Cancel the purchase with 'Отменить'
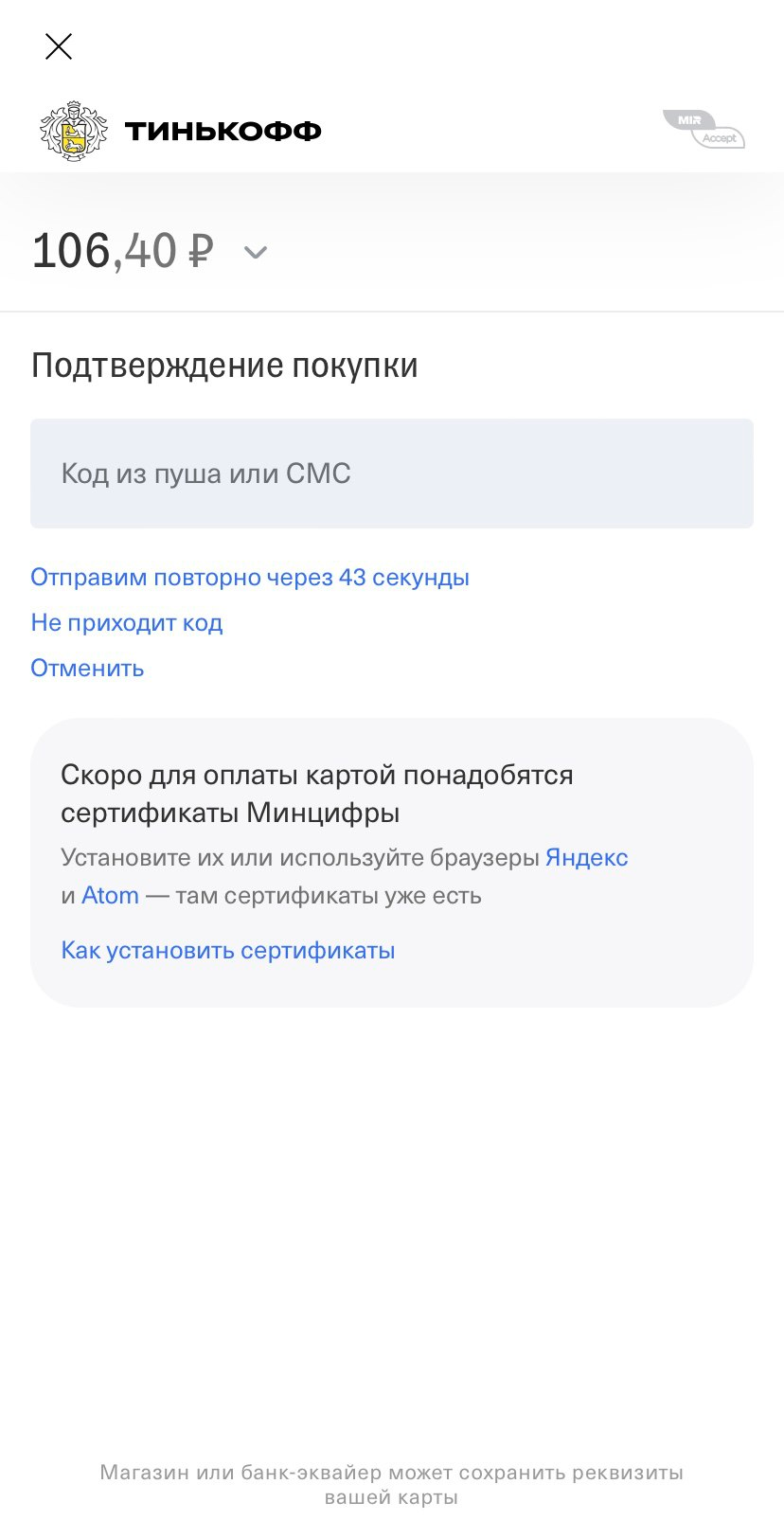Viewport: 784px width, 1538px height. tap(87, 669)
